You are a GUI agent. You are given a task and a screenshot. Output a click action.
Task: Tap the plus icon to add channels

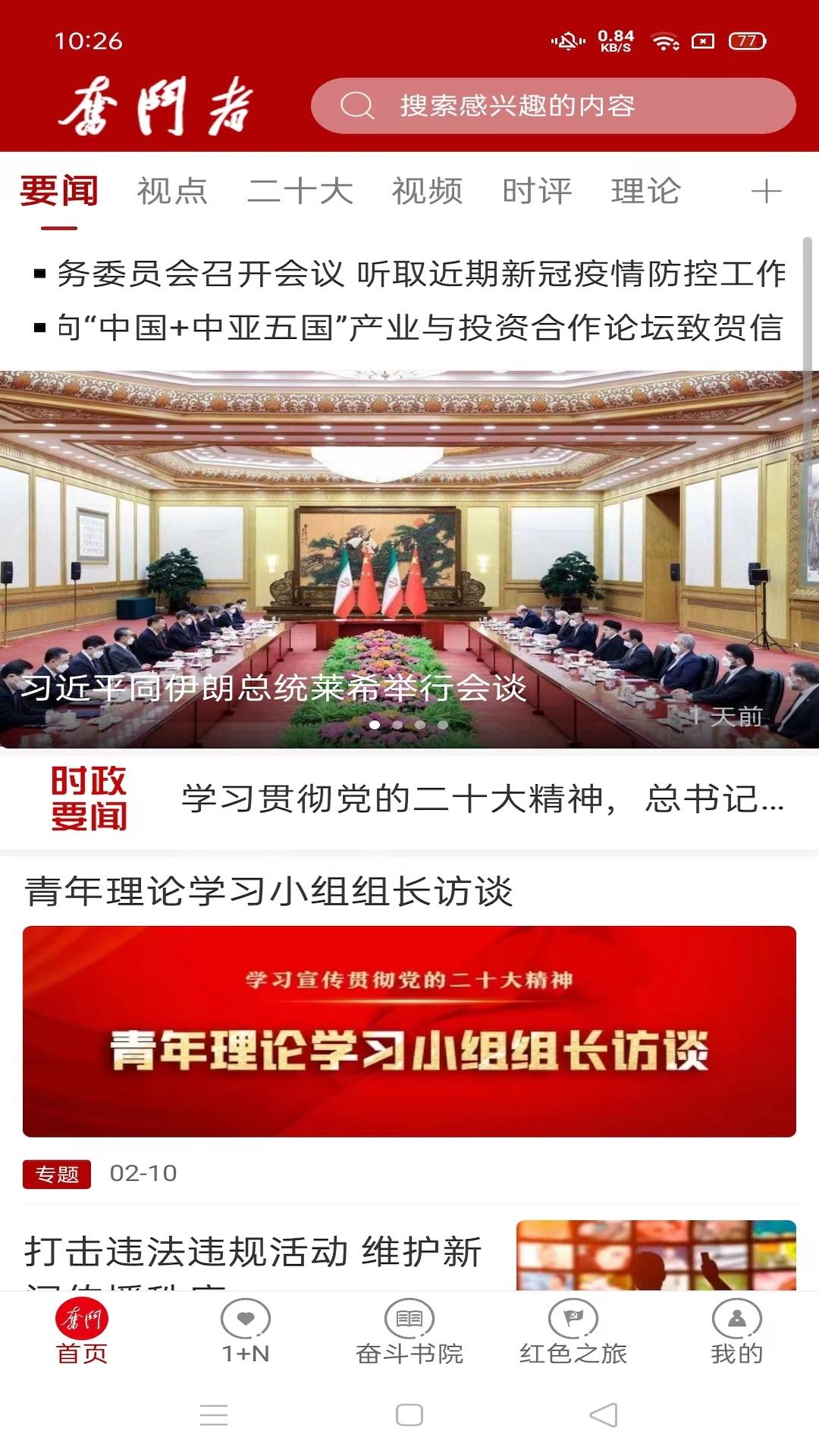766,191
